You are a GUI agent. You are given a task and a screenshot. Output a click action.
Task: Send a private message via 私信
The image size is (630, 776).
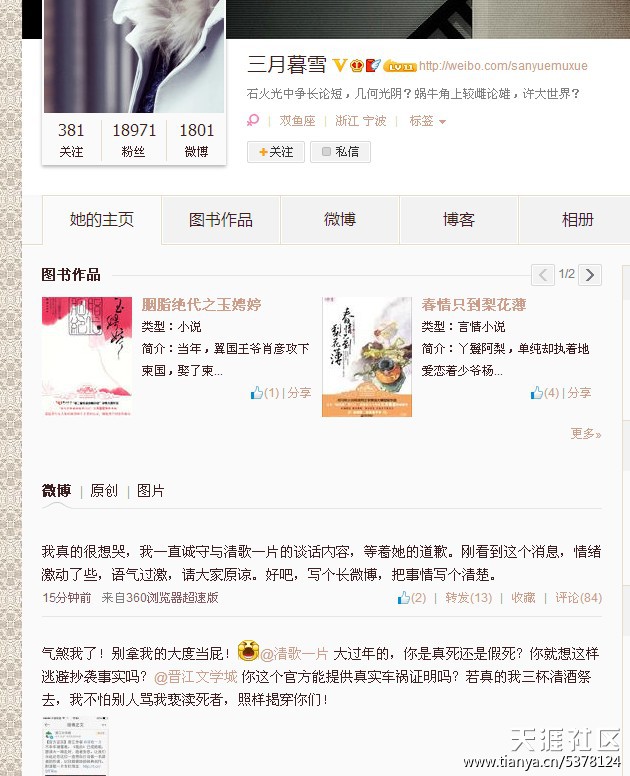(340, 152)
